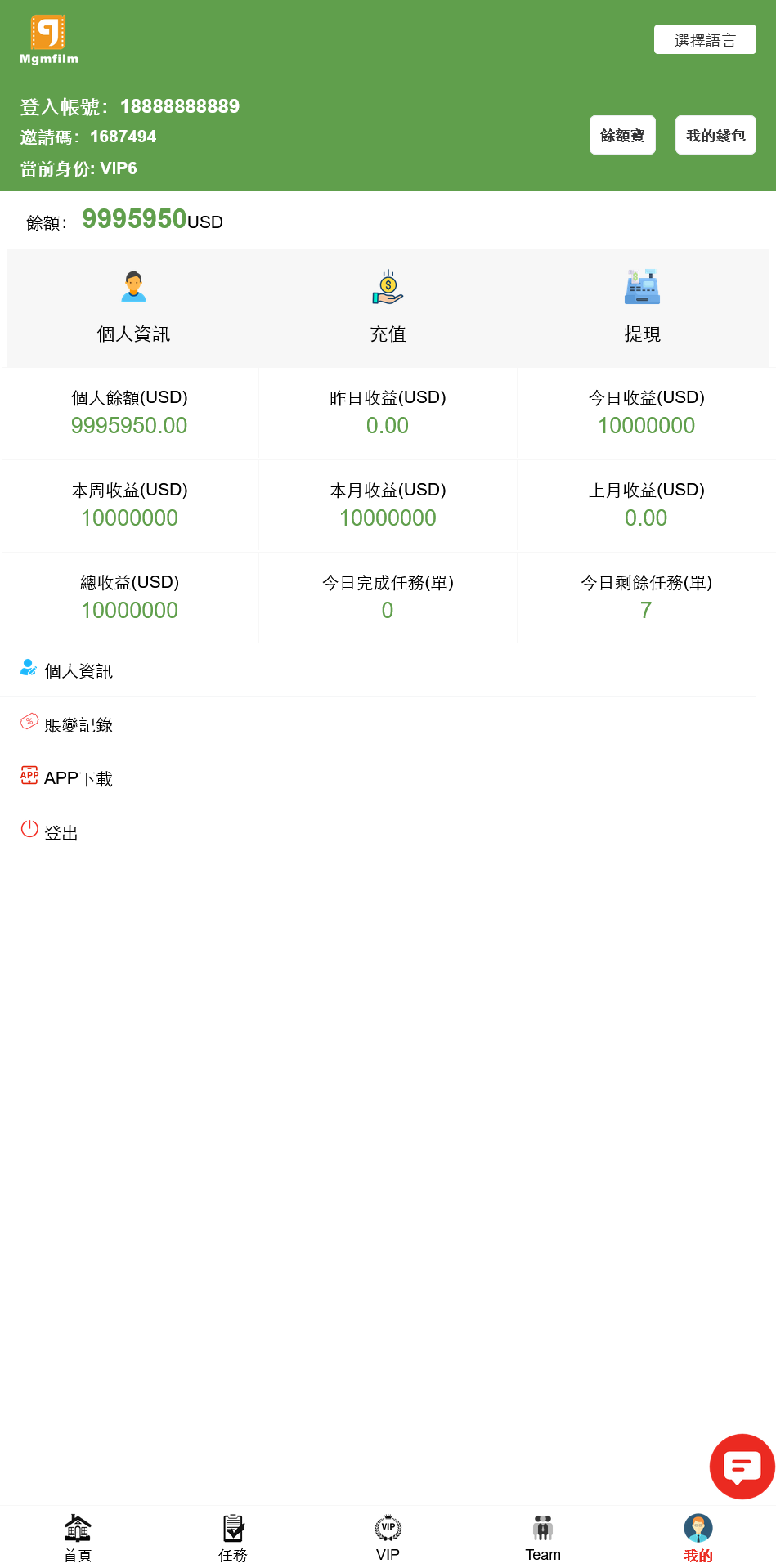Open 我的錢包 wallet button
Screen dimensions: 776x1568
click(x=715, y=134)
